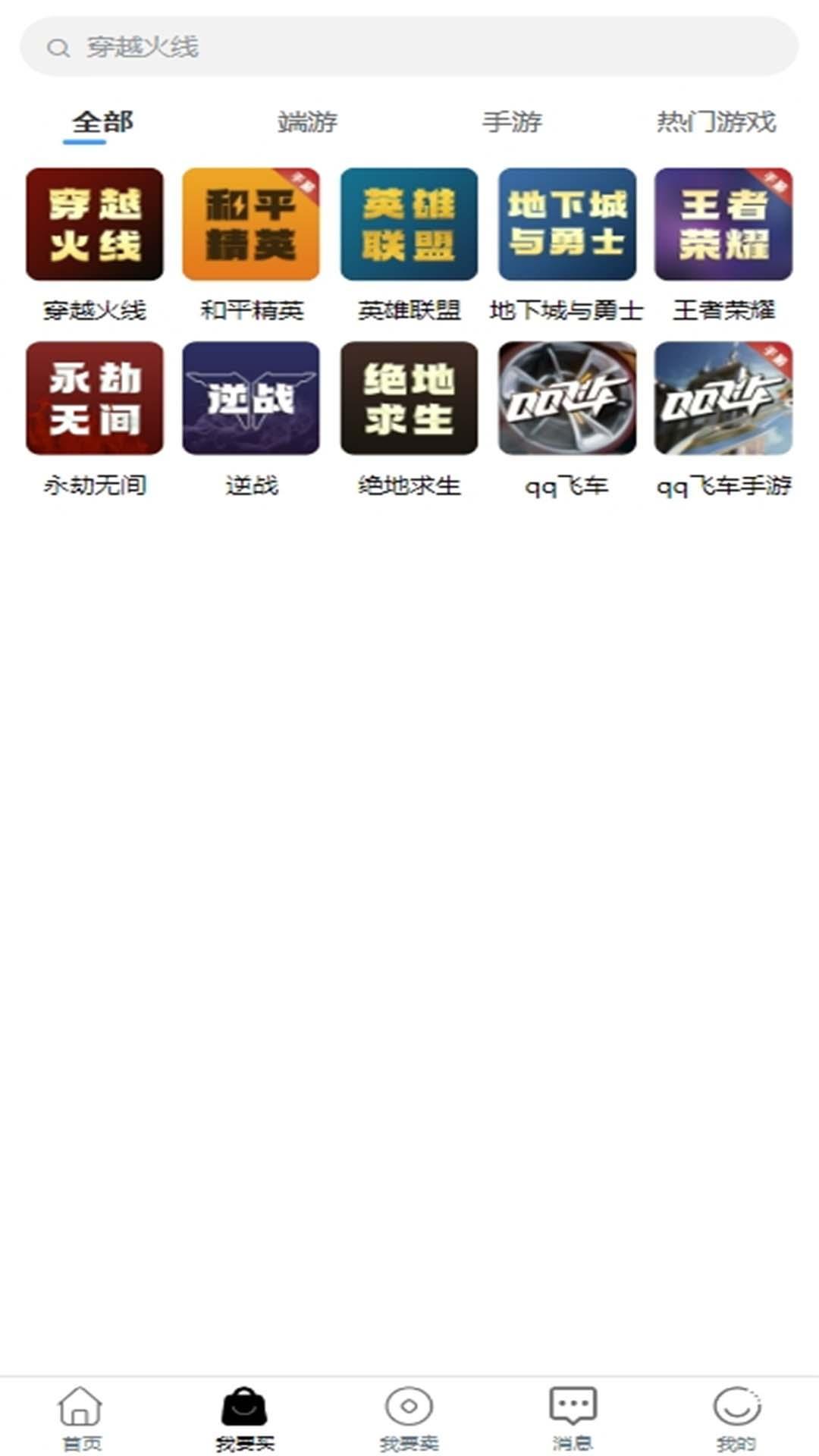Viewport: 819px width, 1456px height.
Task: Click the search input field
Action: 409,47
